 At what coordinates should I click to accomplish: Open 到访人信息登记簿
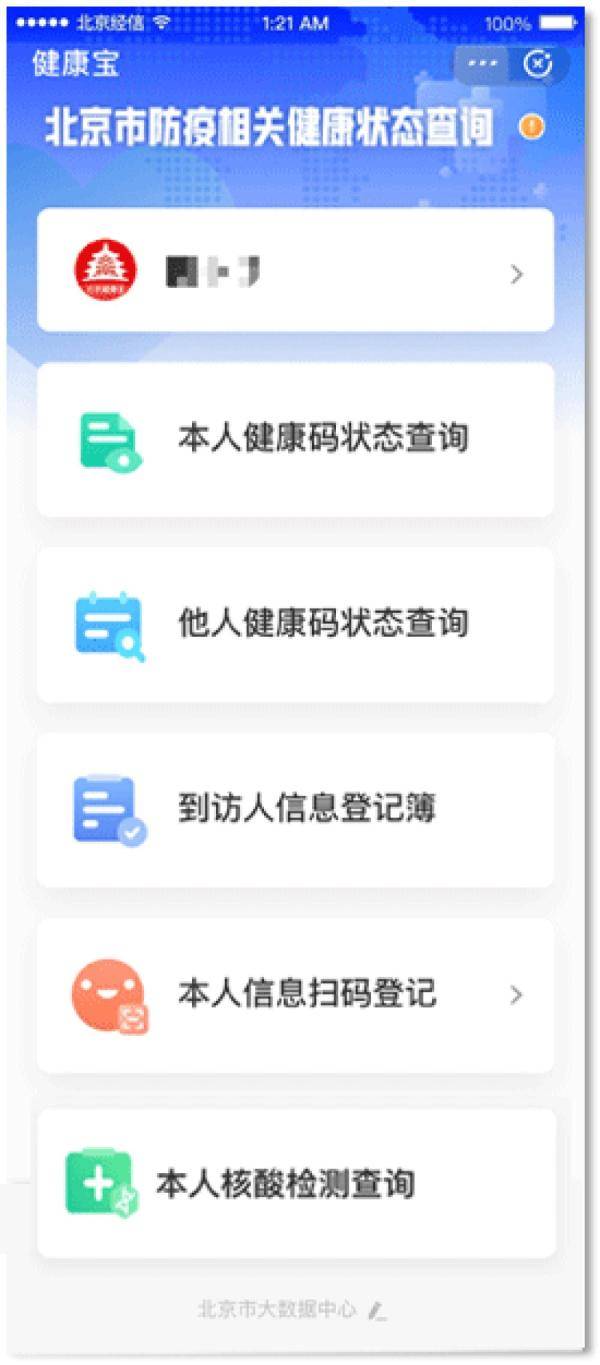[295, 810]
